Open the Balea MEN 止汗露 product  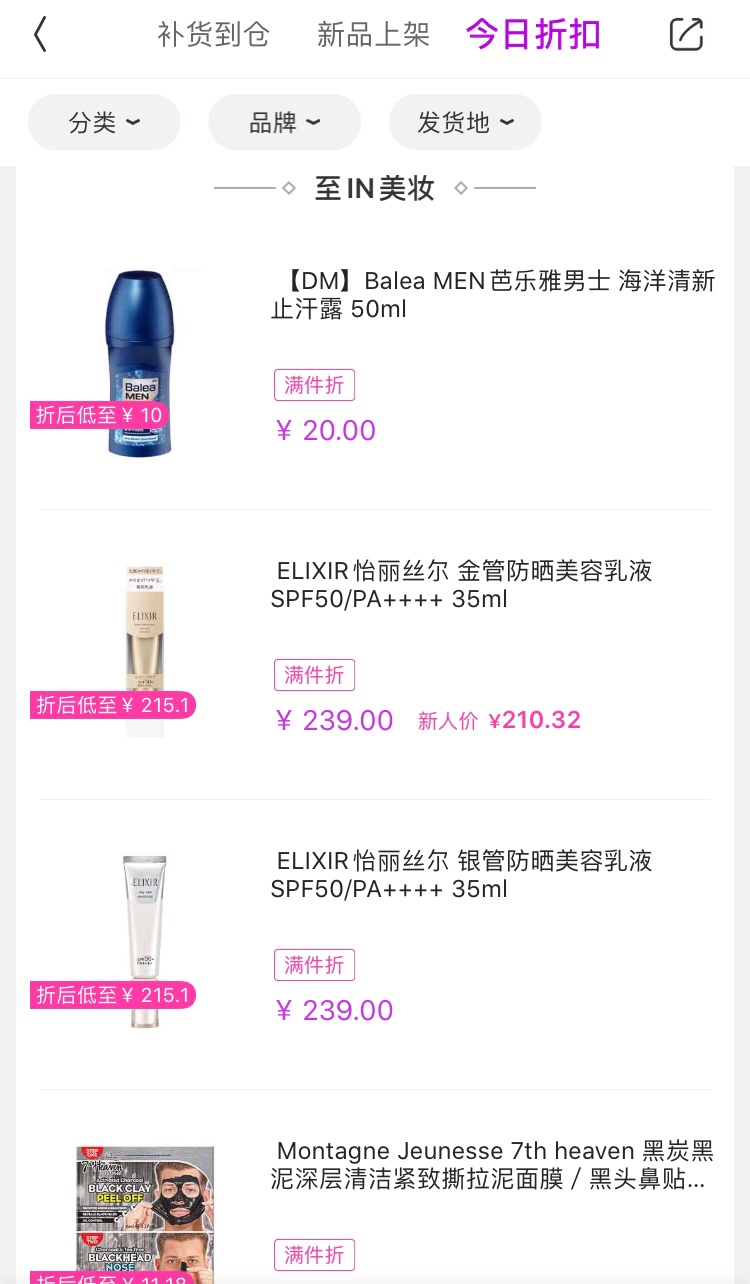click(x=375, y=365)
